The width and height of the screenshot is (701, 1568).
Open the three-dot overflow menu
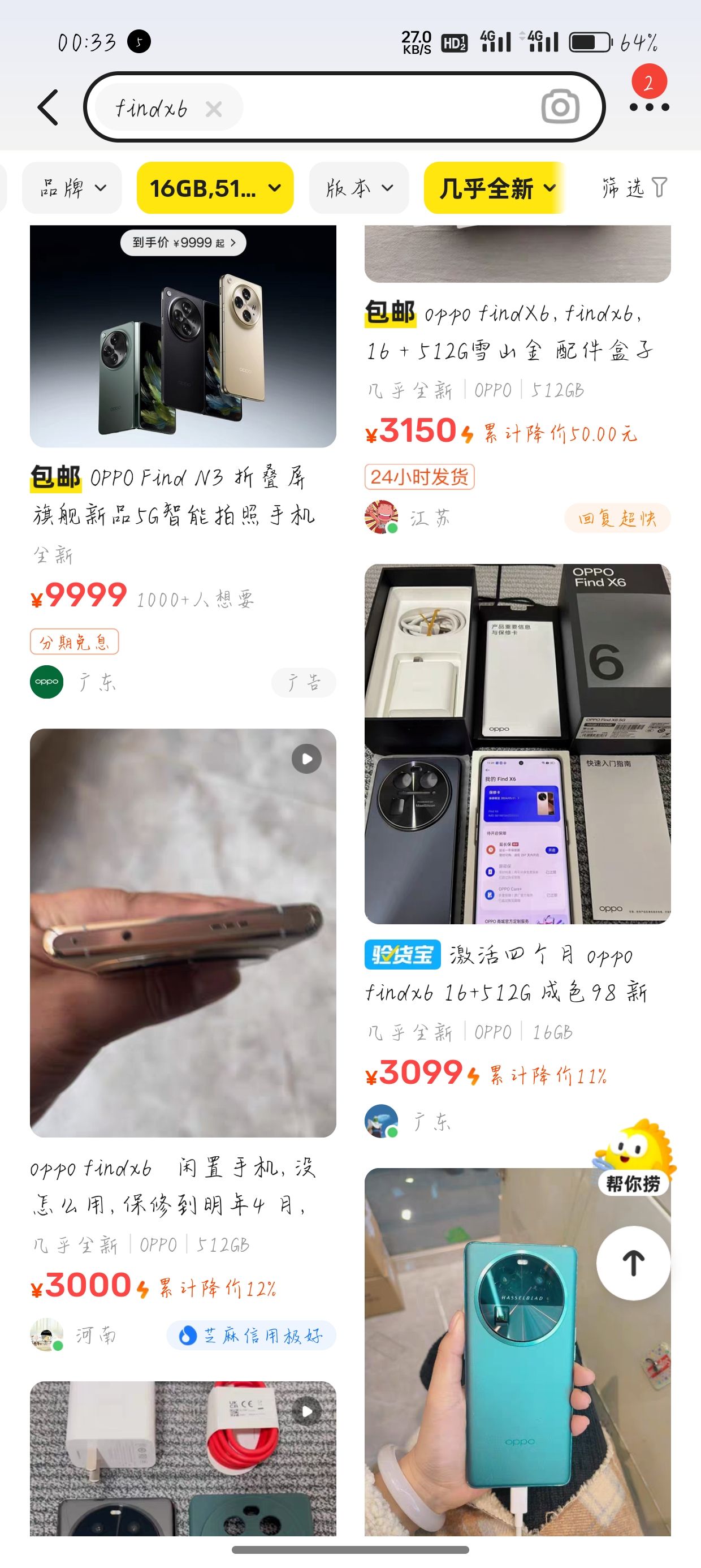coord(648,107)
